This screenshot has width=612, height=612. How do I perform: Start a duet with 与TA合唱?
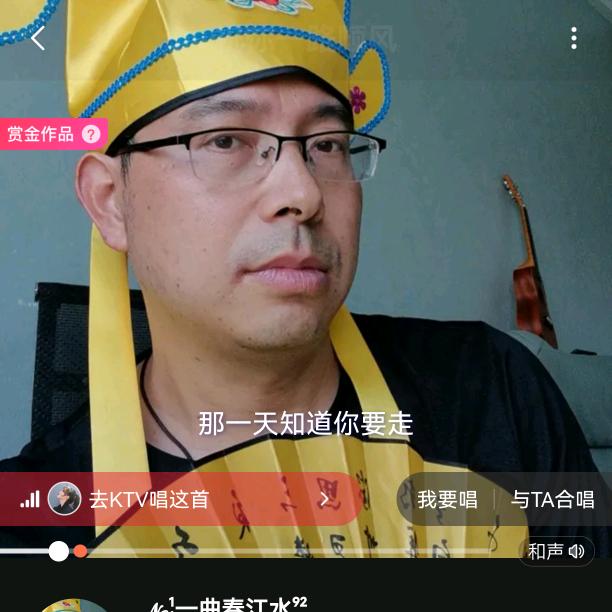[552, 499]
